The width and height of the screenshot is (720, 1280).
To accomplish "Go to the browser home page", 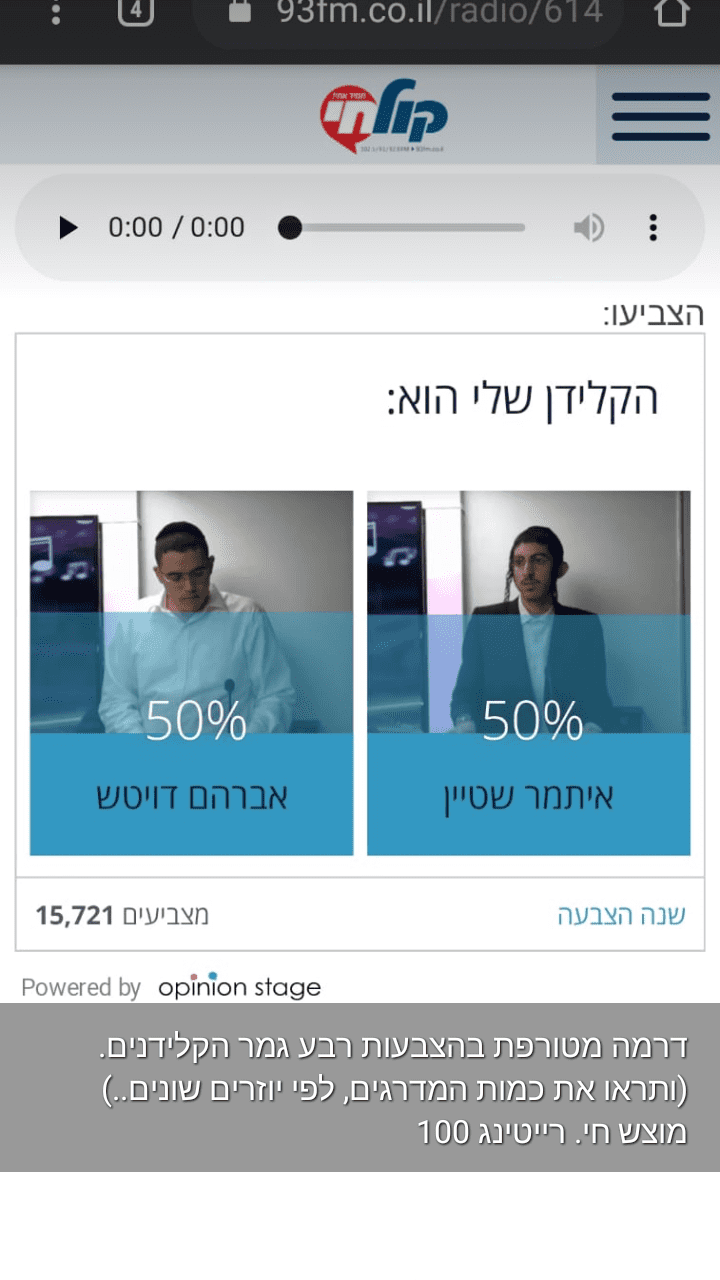I will pos(672,12).
